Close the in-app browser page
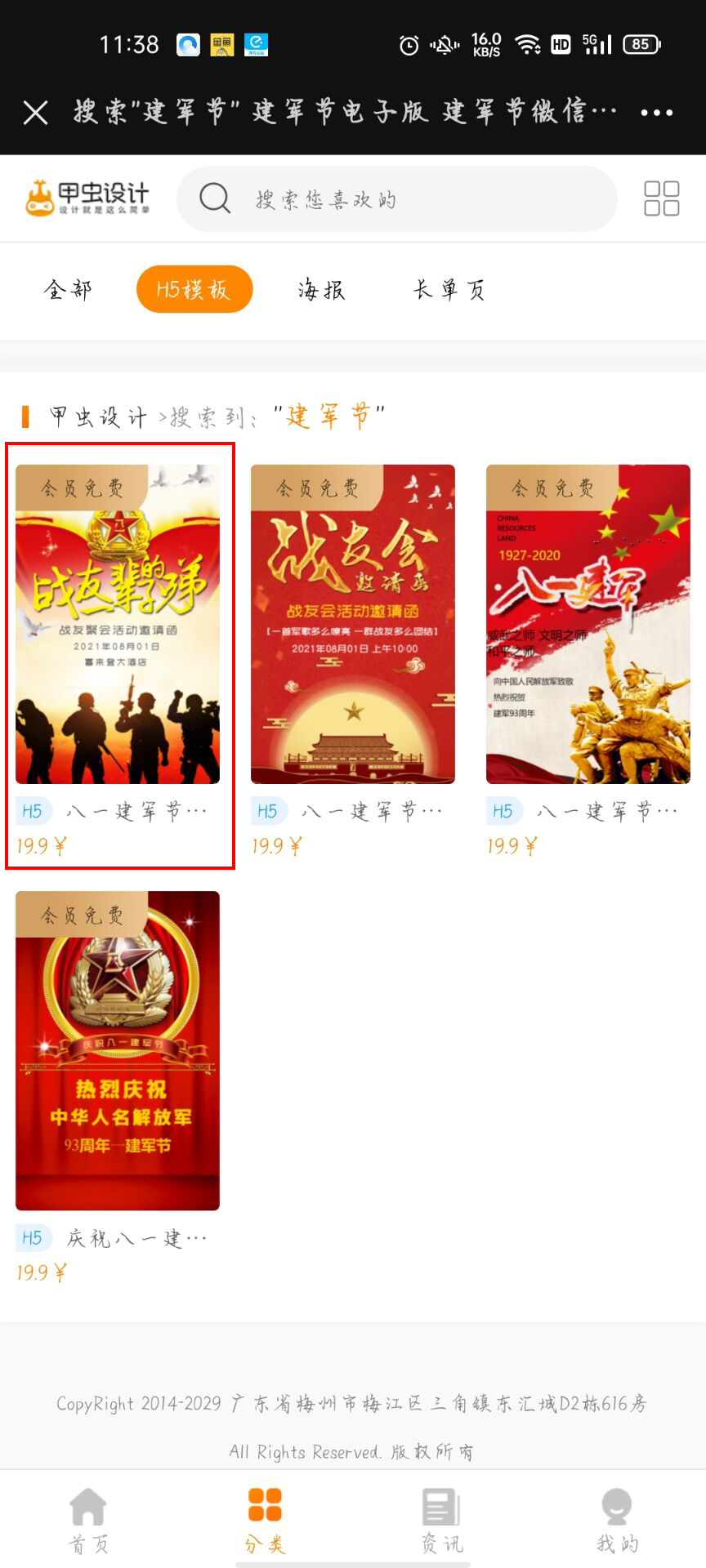Image resolution: width=706 pixels, height=1568 pixels. point(35,113)
